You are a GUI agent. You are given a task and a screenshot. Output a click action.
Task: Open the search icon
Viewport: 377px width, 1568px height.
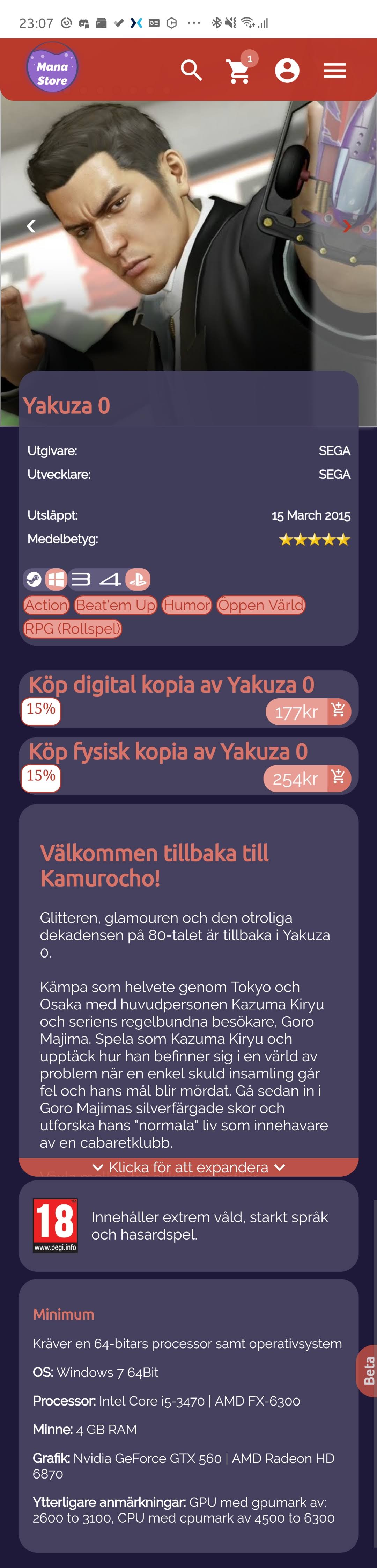191,71
